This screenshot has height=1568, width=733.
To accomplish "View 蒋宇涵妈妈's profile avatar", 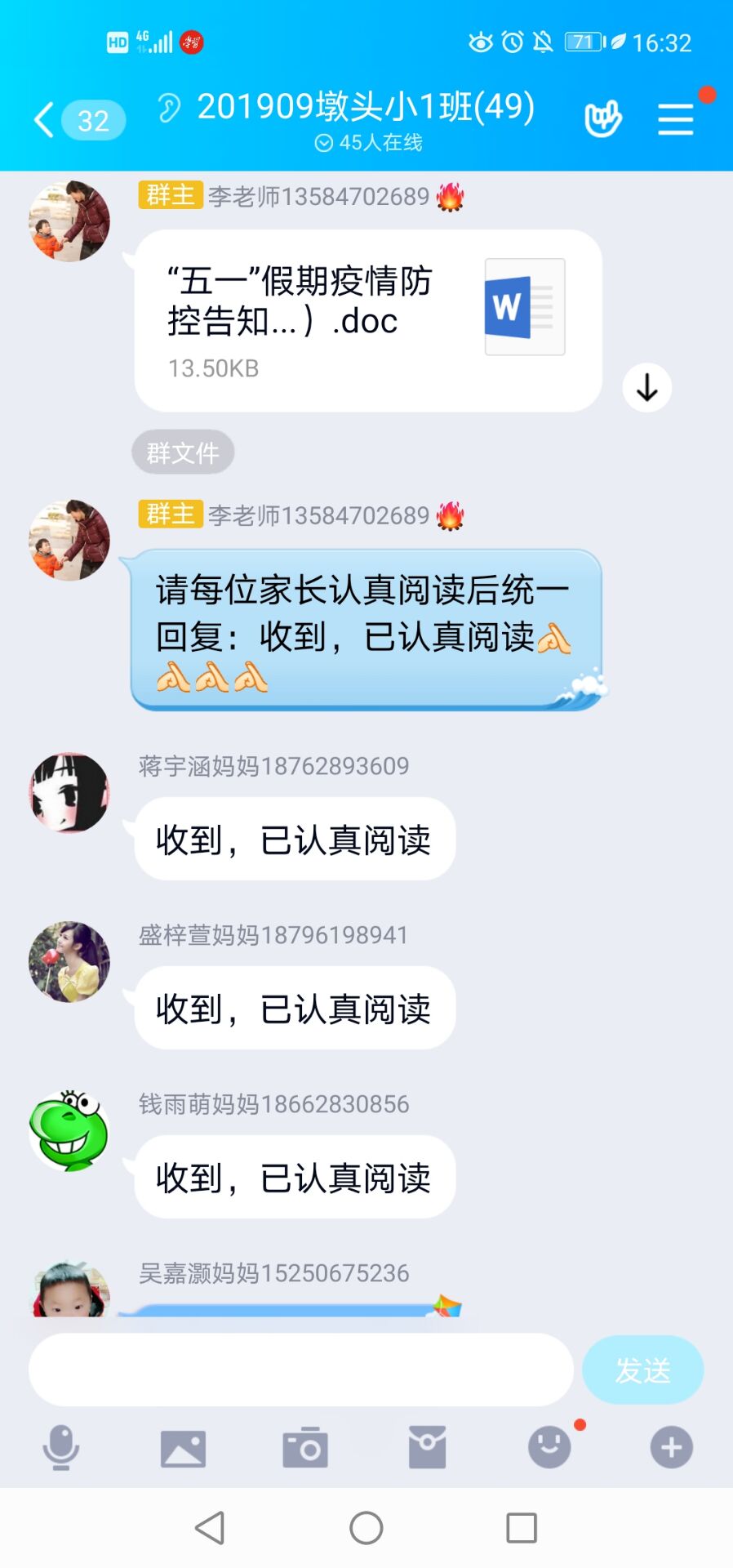I will pos(69,793).
